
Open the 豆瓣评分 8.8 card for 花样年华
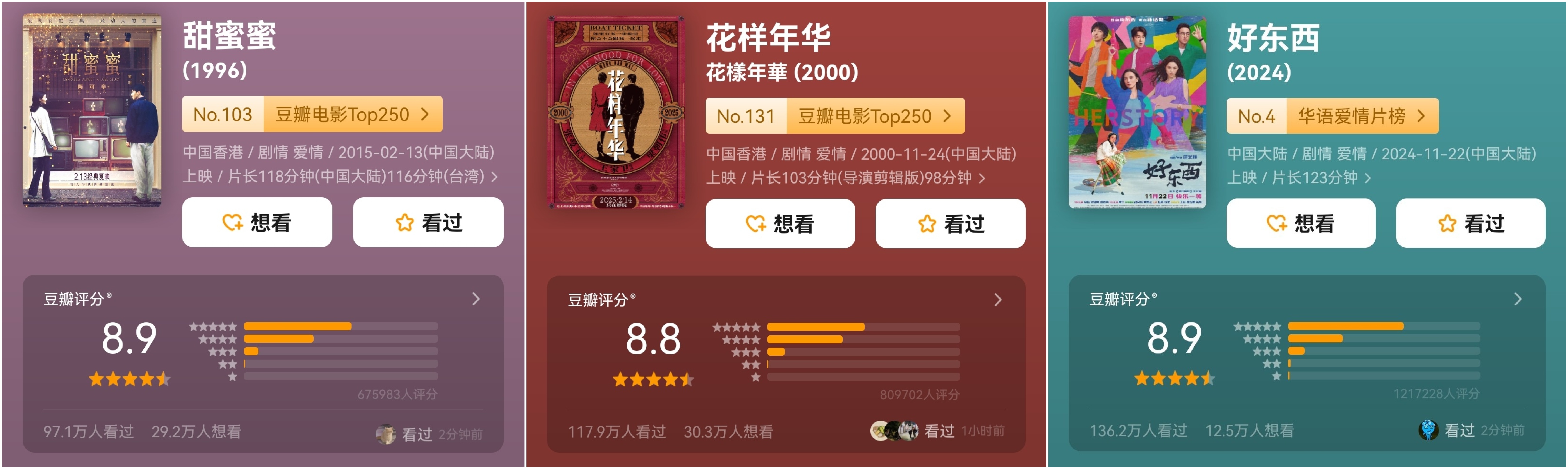(x=786, y=364)
